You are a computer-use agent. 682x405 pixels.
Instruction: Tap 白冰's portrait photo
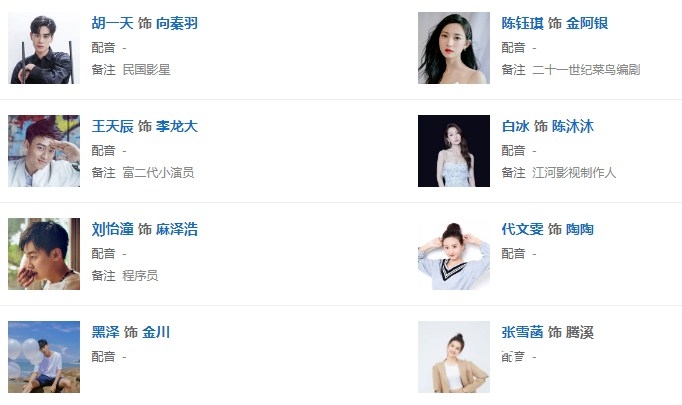coord(453,151)
